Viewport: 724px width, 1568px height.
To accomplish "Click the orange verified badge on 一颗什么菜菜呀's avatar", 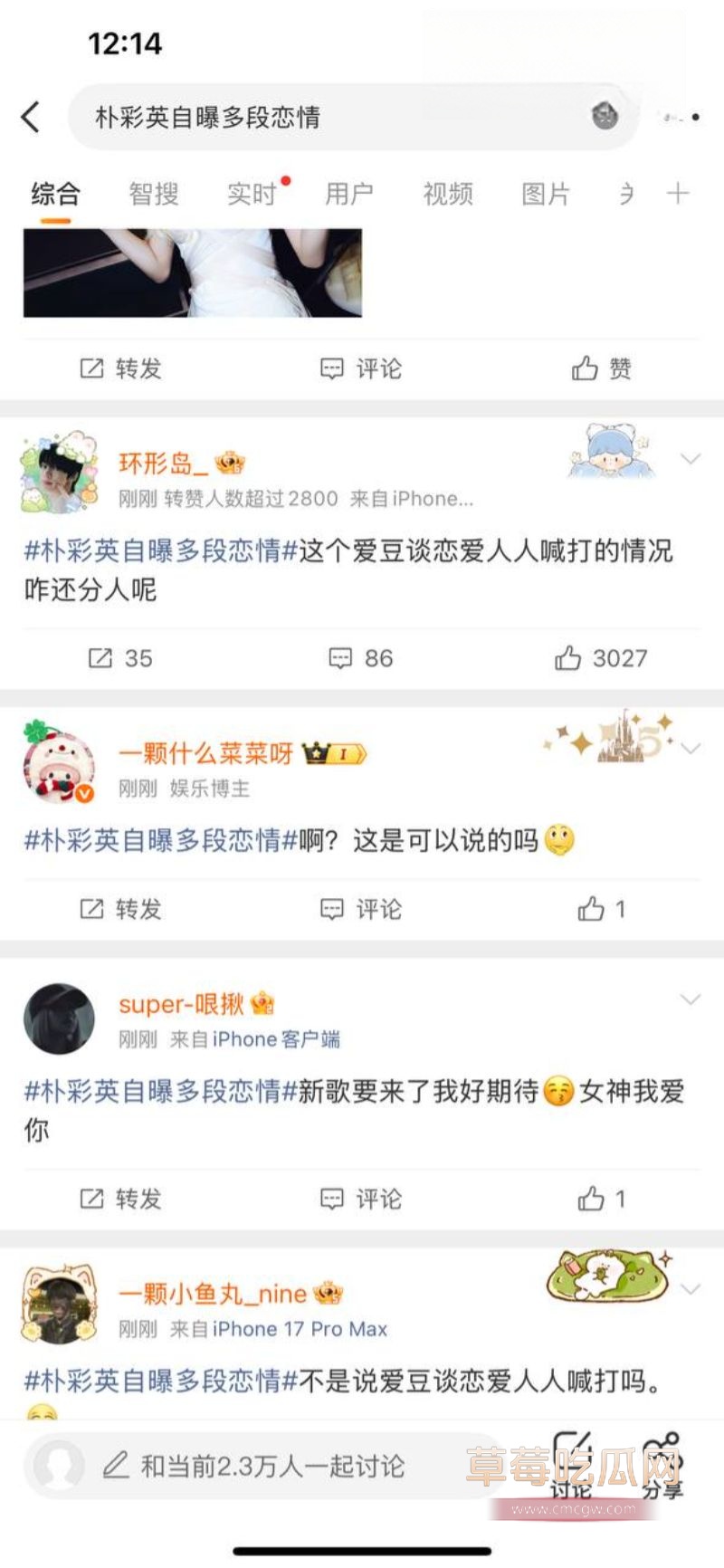I will [x=84, y=790].
